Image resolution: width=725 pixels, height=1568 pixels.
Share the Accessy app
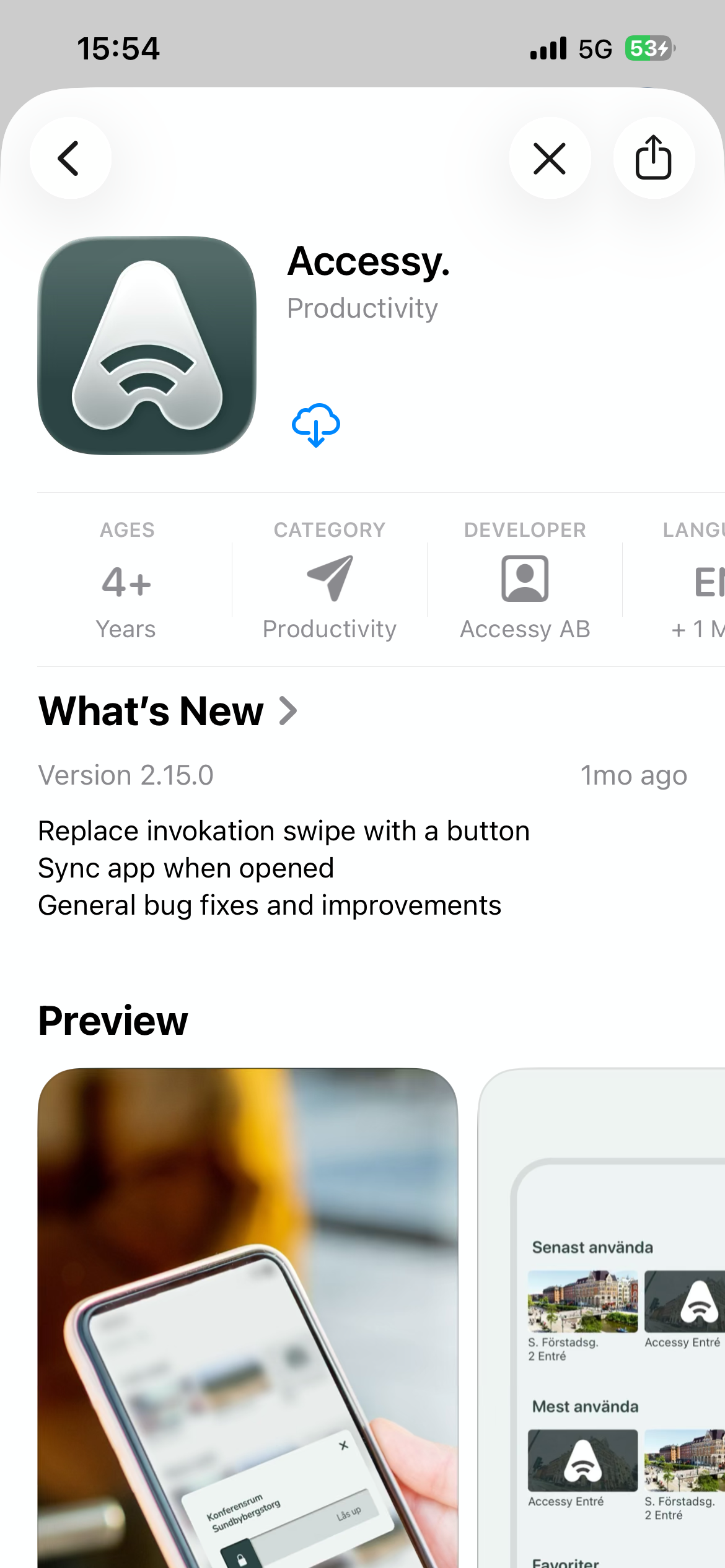pyautogui.click(x=653, y=159)
